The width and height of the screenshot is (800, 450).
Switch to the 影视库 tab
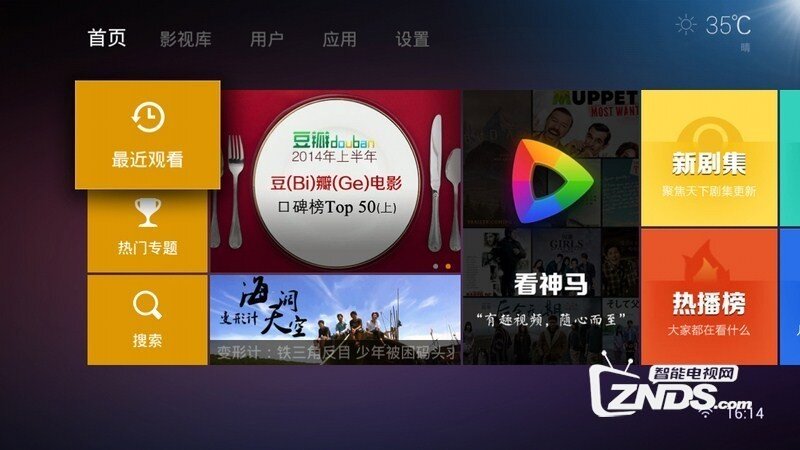[x=185, y=40]
